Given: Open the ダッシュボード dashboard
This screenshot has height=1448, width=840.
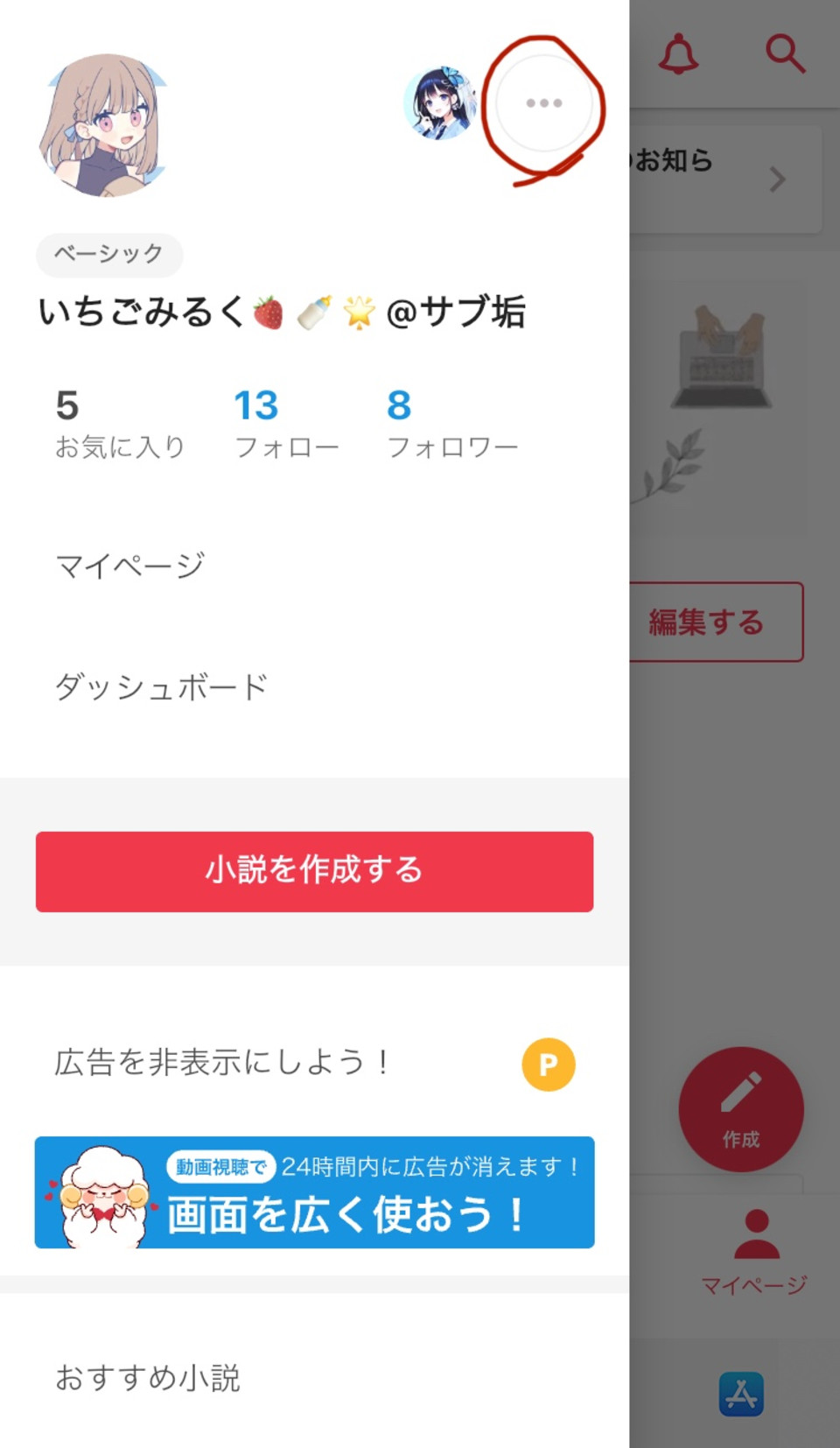Looking at the screenshot, I should [x=162, y=686].
